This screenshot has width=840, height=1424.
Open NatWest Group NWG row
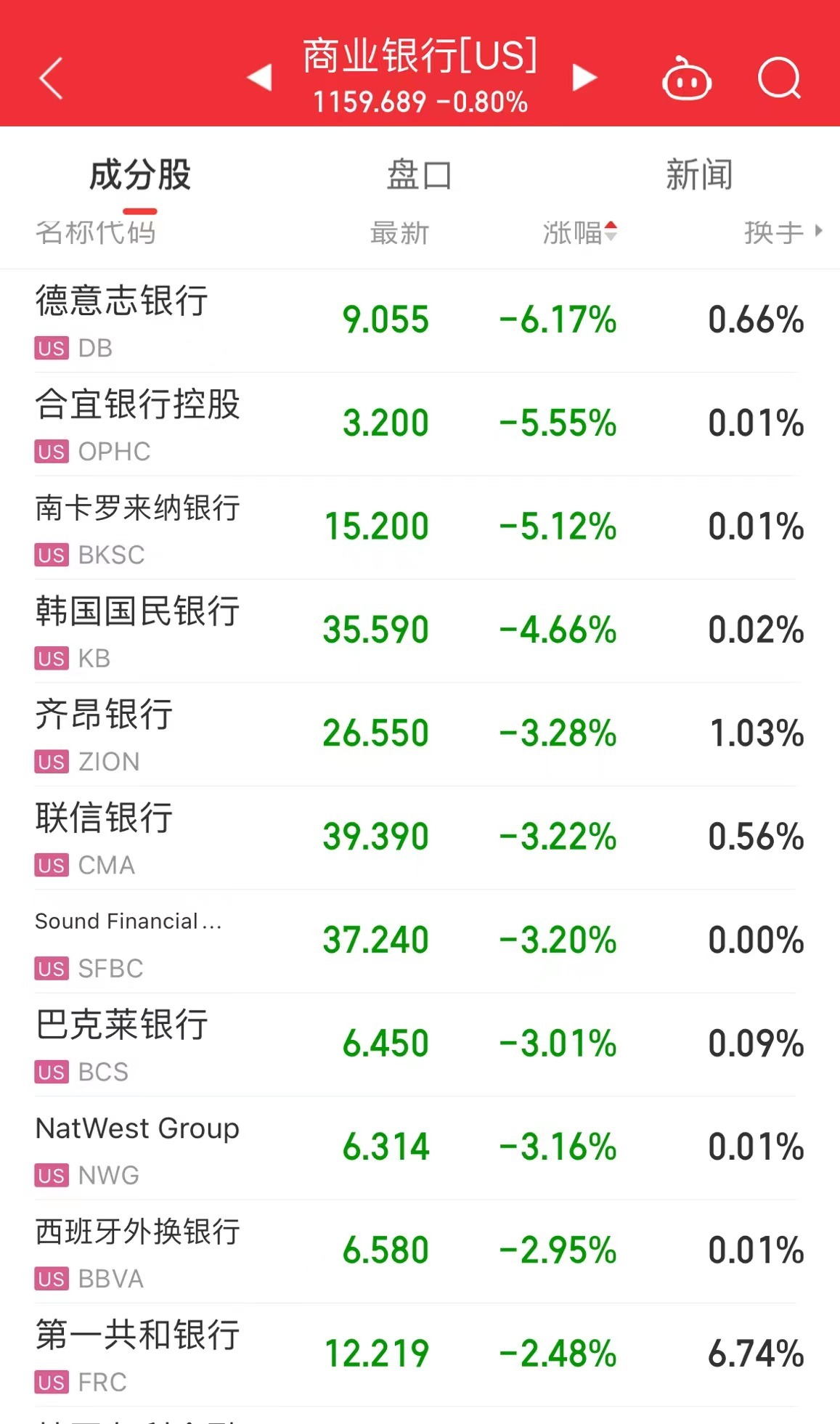pyautogui.click(x=420, y=1148)
